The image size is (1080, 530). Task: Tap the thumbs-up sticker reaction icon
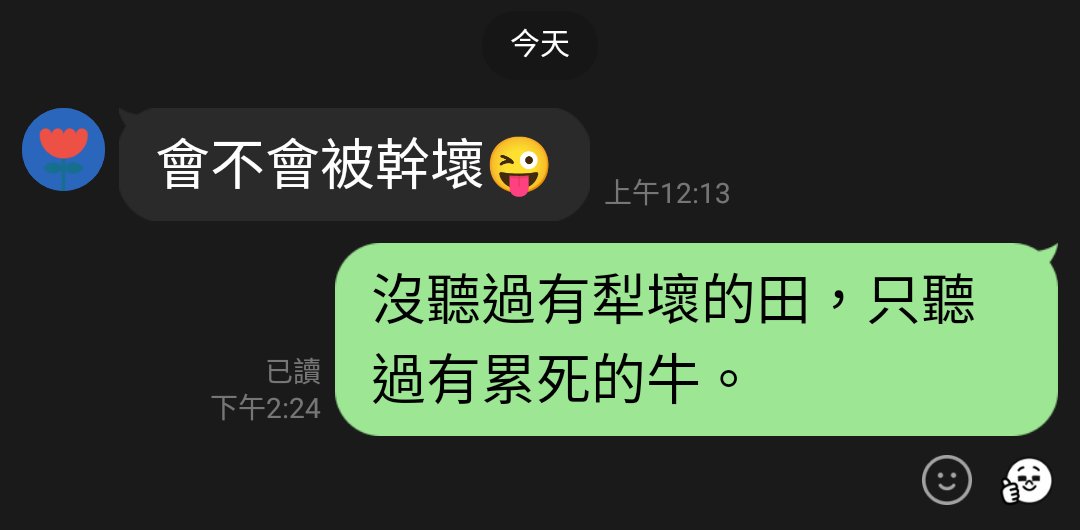coord(1026,481)
